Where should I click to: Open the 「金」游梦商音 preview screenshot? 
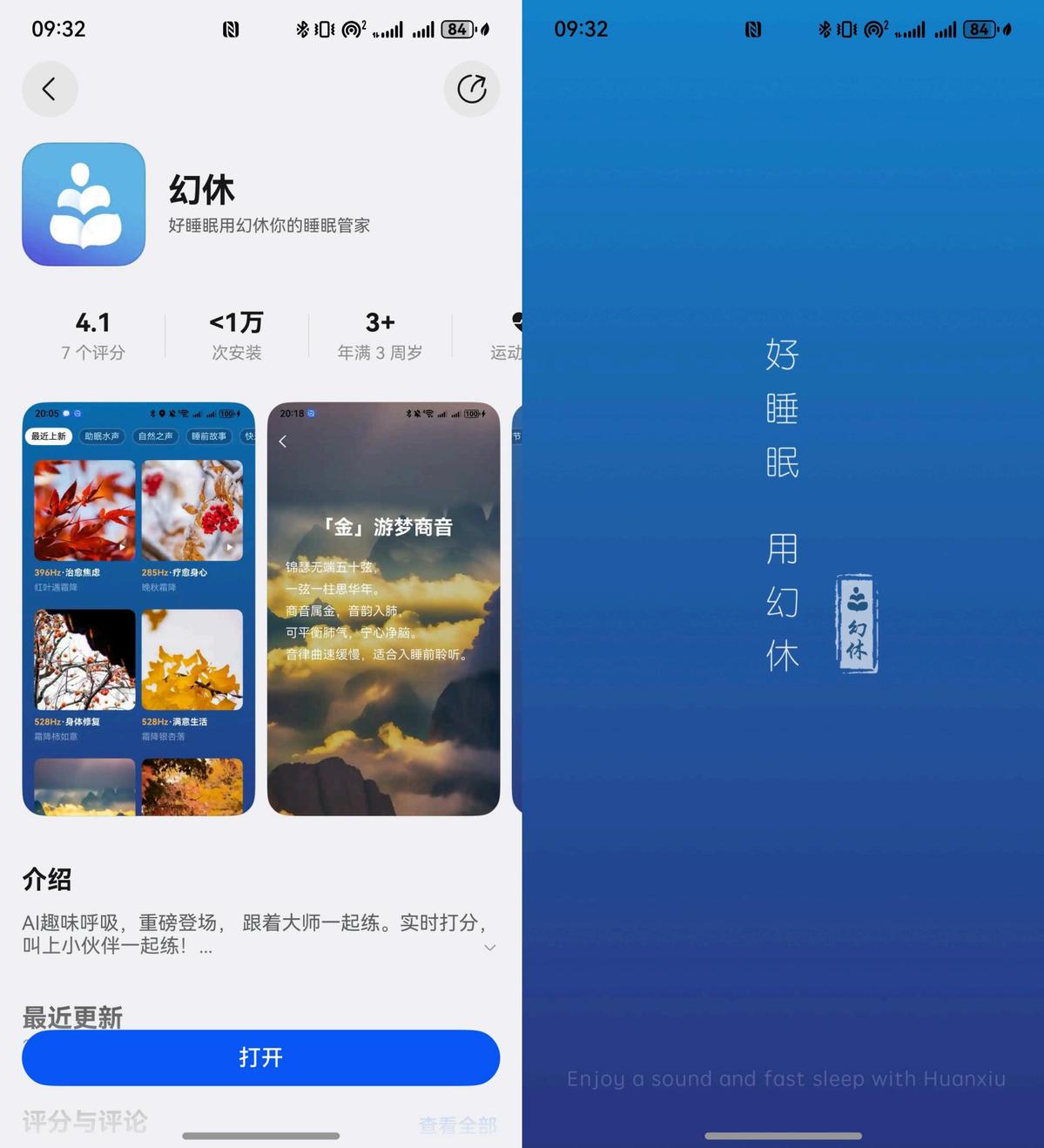[x=383, y=608]
